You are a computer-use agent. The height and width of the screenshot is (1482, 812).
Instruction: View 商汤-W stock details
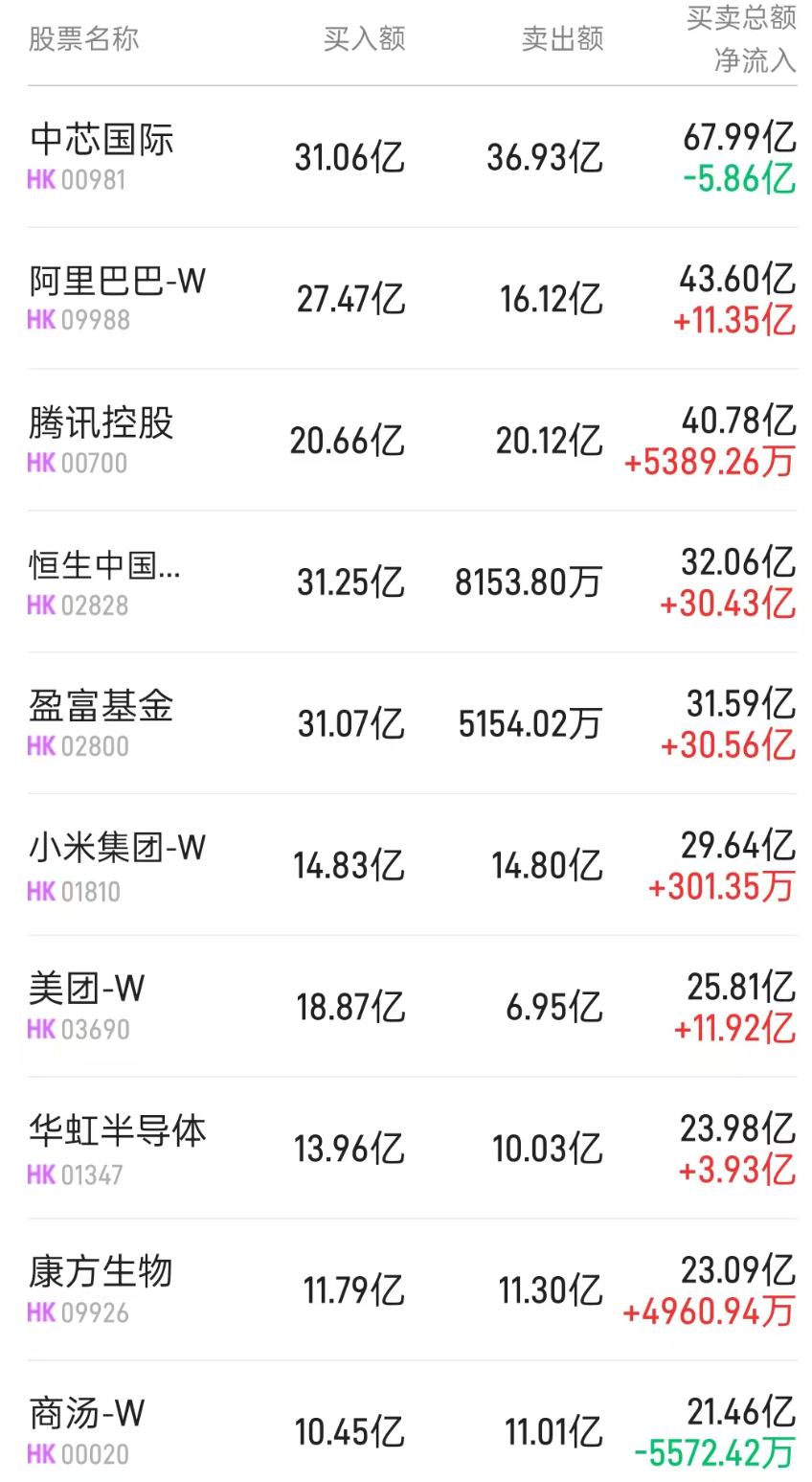click(86, 1415)
